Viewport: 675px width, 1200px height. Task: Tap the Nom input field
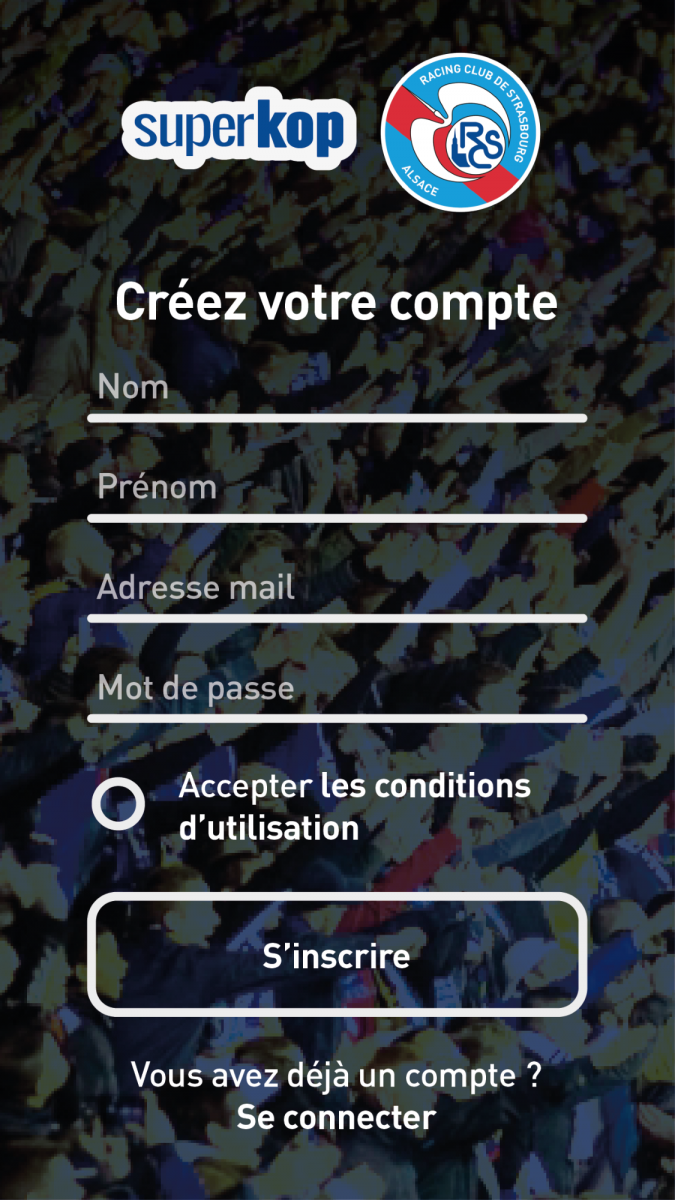[x=337, y=391]
